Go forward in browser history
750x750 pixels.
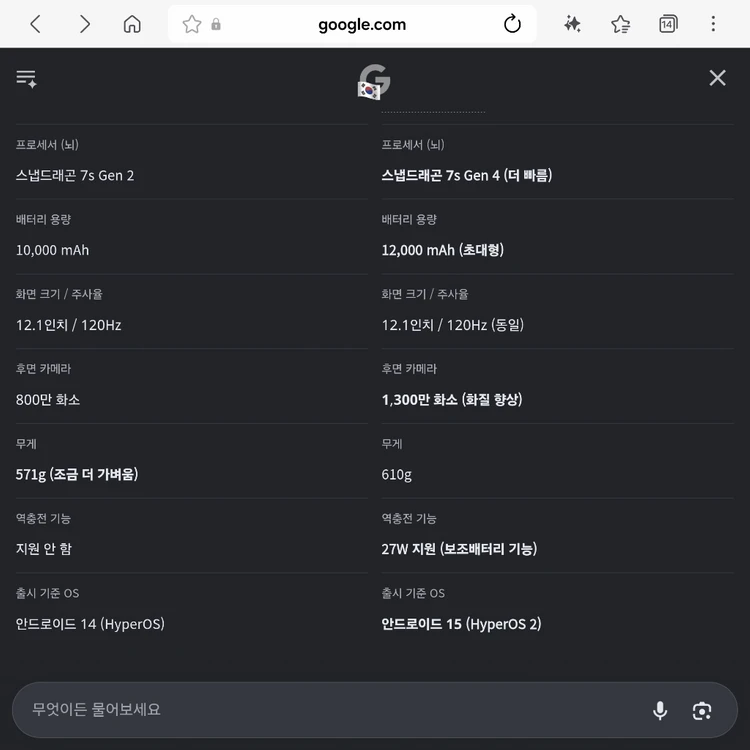click(84, 24)
